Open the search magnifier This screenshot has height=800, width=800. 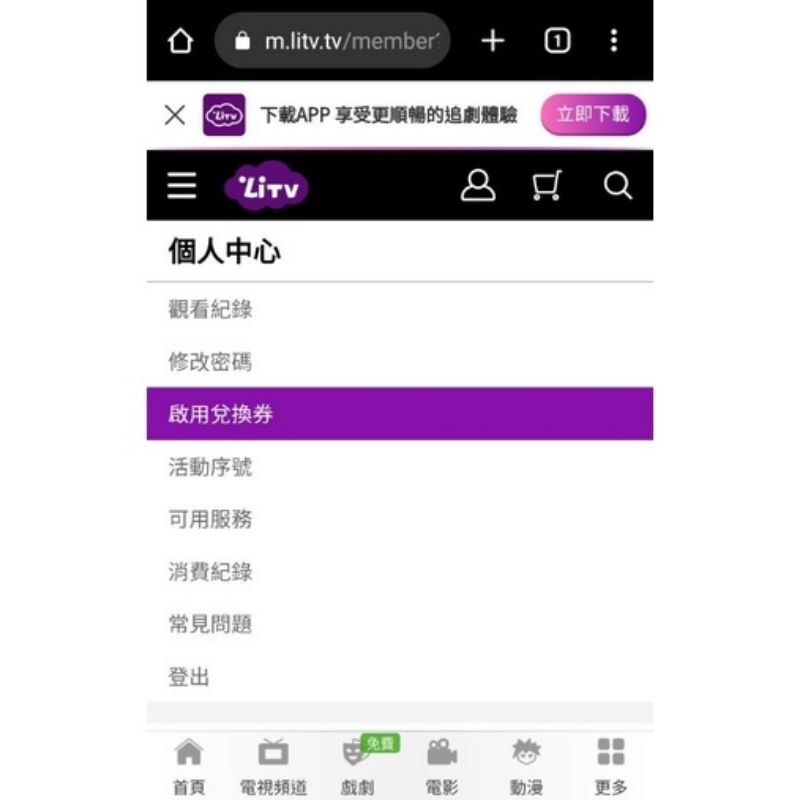point(618,186)
